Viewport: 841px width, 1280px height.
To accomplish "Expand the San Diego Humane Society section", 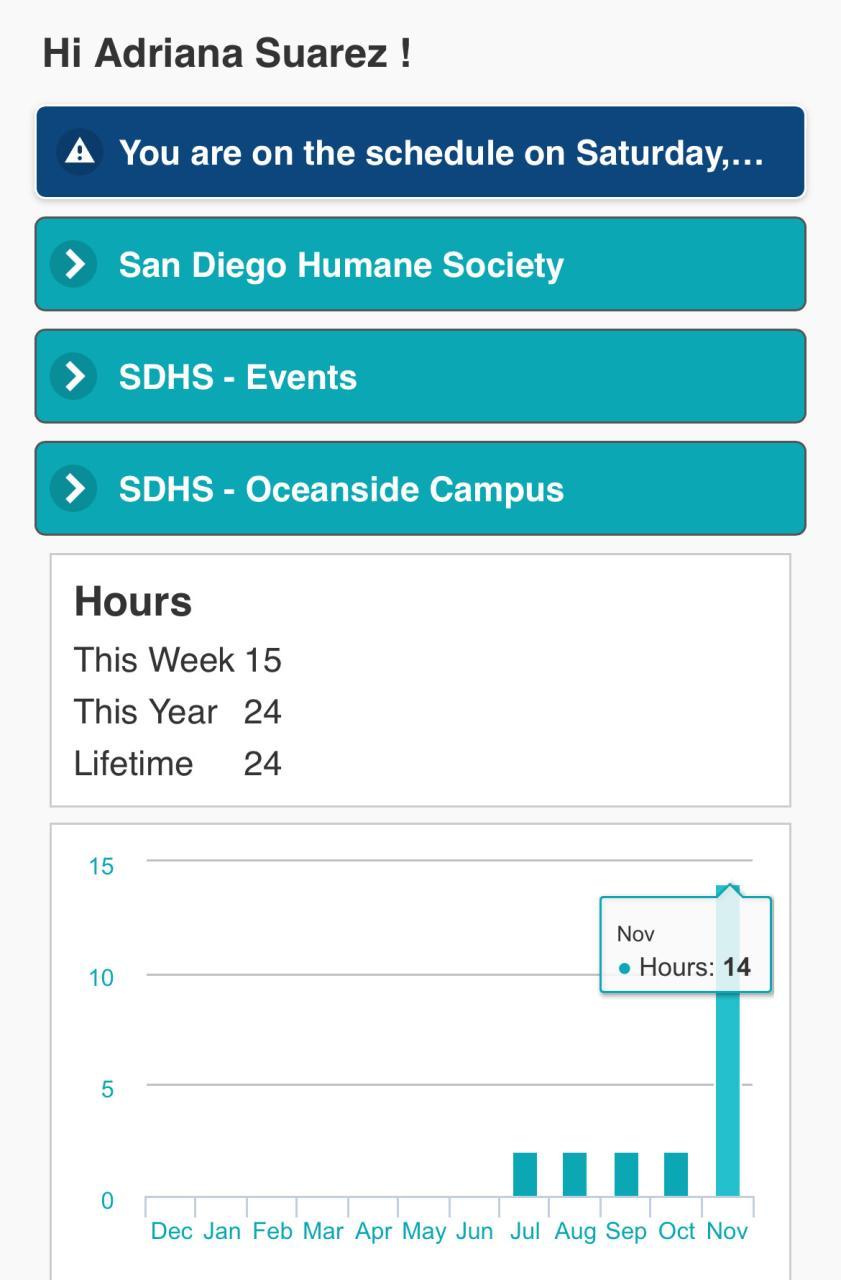I will pyautogui.click(x=420, y=264).
